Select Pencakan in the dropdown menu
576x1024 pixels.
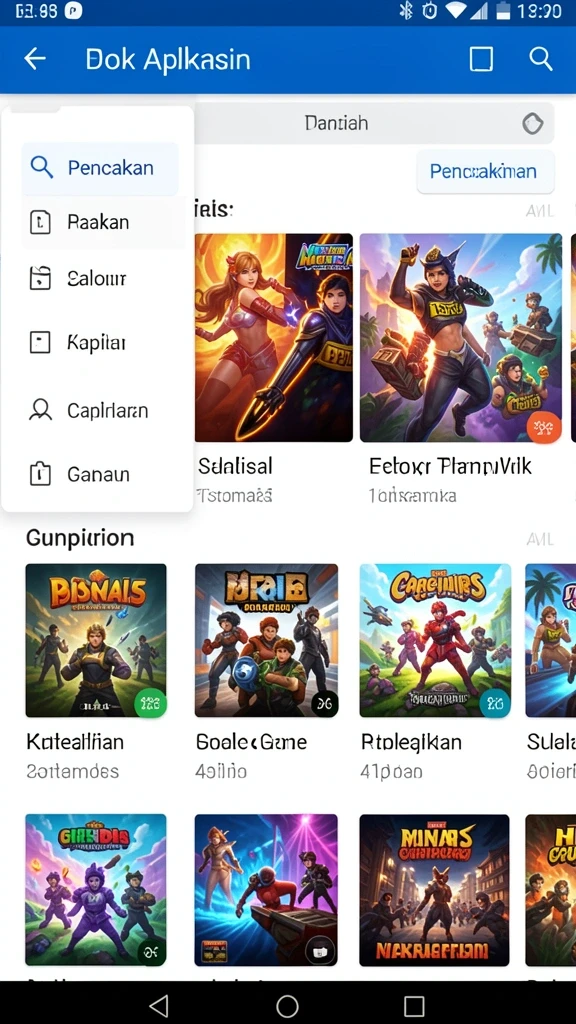[100, 168]
